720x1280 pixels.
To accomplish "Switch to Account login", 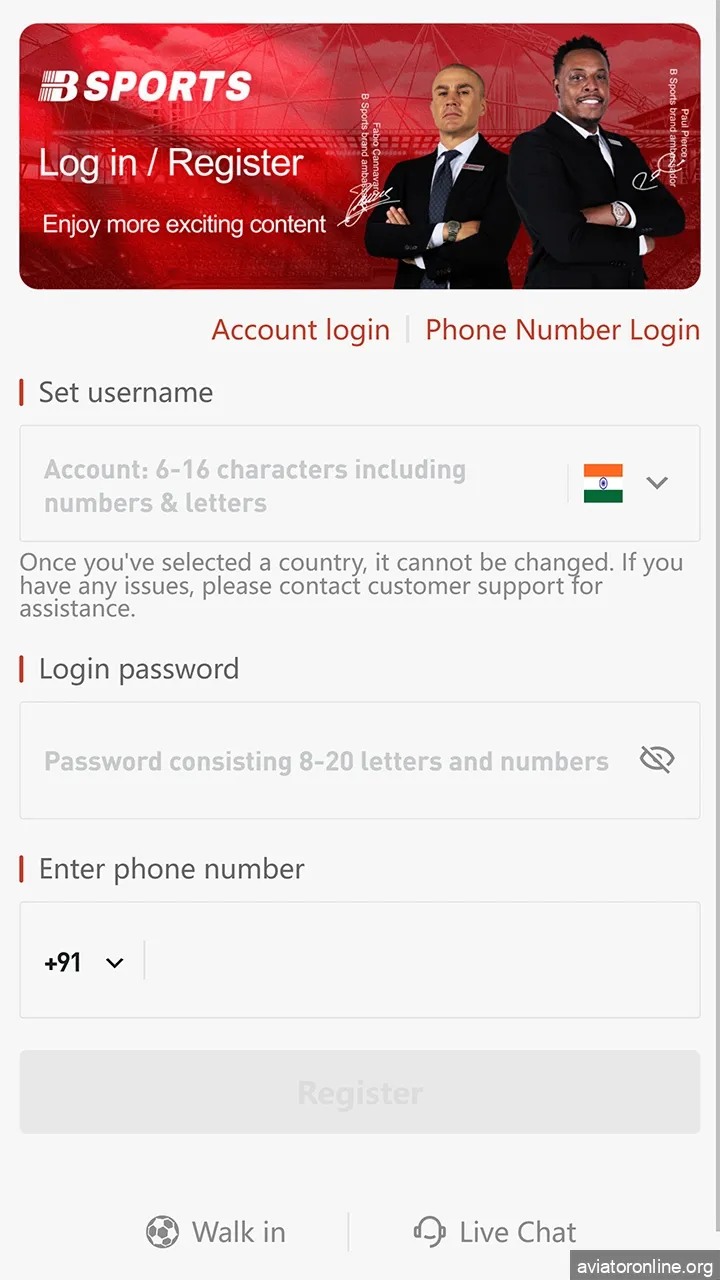I will 300,330.
